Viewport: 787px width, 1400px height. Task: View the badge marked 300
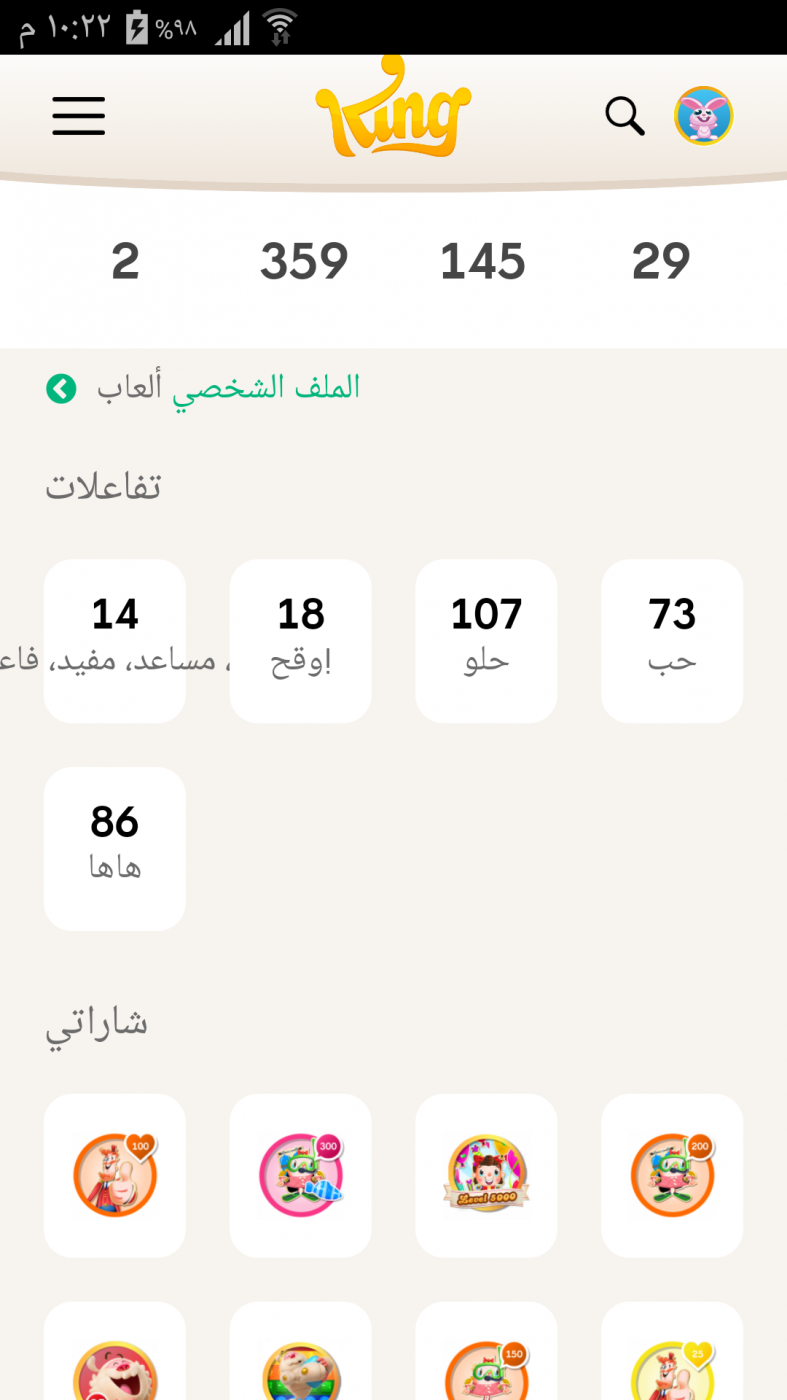300,1175
